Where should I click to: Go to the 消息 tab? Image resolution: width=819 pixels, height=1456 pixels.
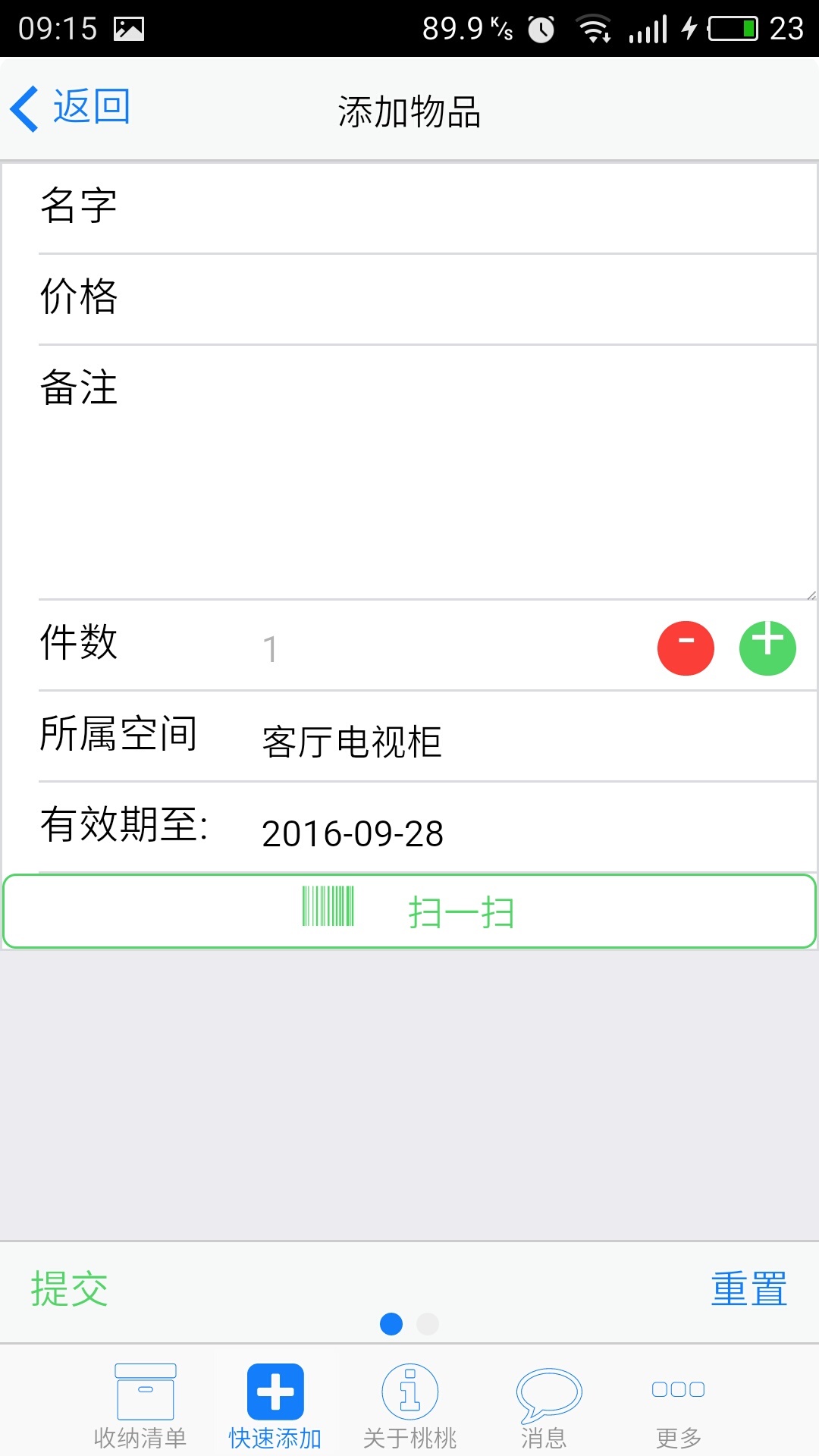point(544,1405)
